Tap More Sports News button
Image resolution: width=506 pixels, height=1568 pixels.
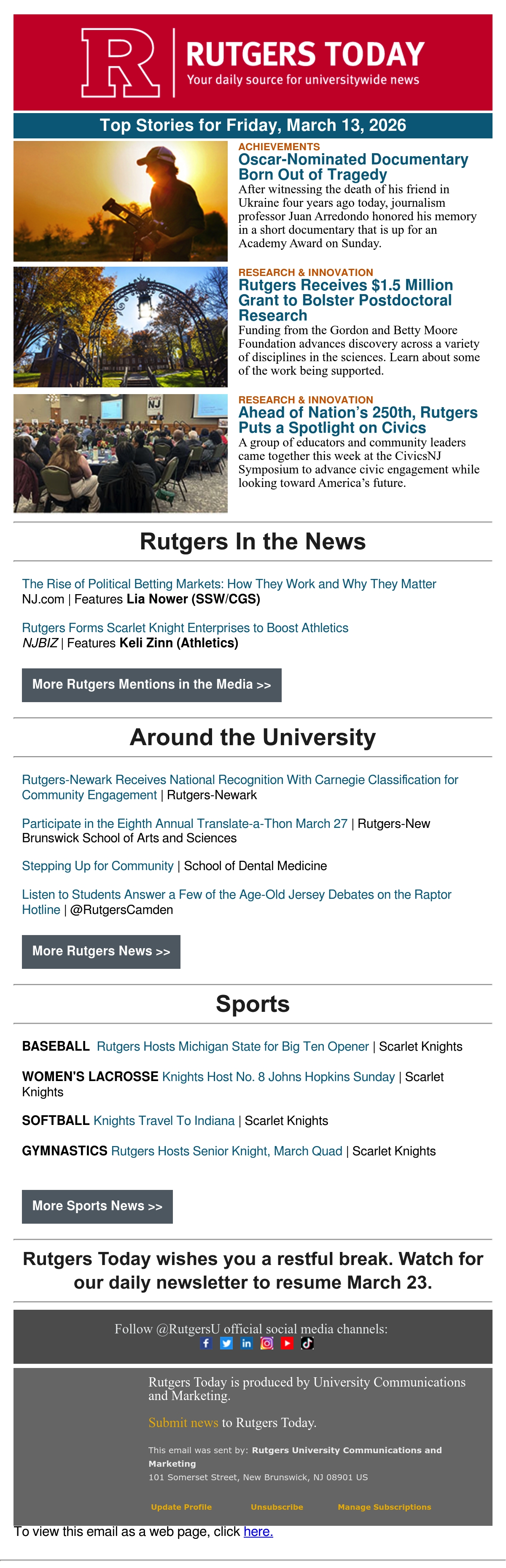coord(97,1206)
